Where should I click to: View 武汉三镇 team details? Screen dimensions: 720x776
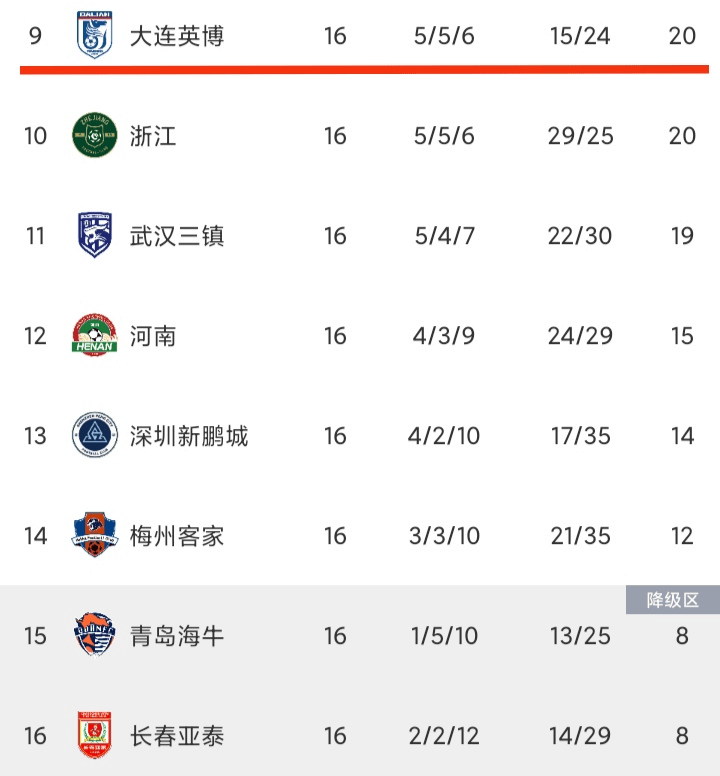coord(177,236)
